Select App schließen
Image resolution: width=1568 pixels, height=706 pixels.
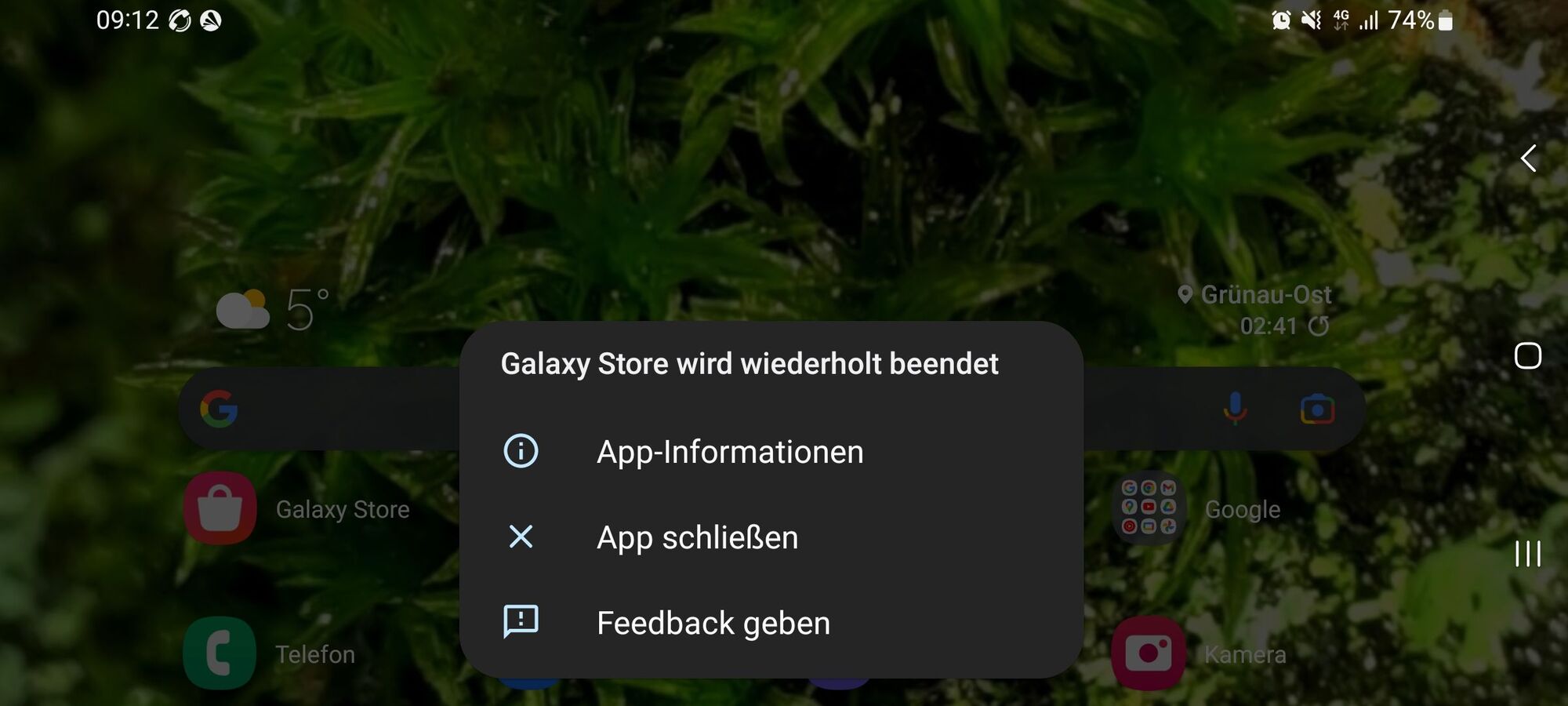696,538
